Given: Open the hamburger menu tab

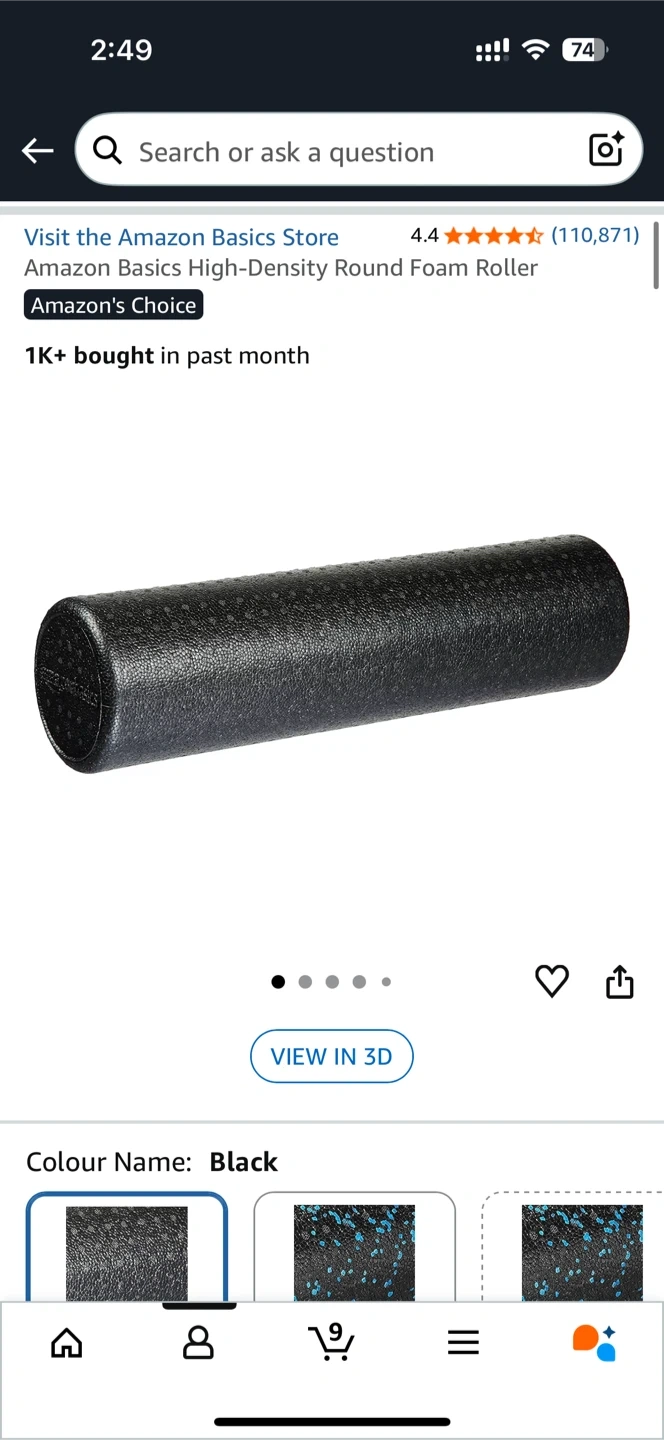Looking at the screenshot, I should (x=463, y=1343).
